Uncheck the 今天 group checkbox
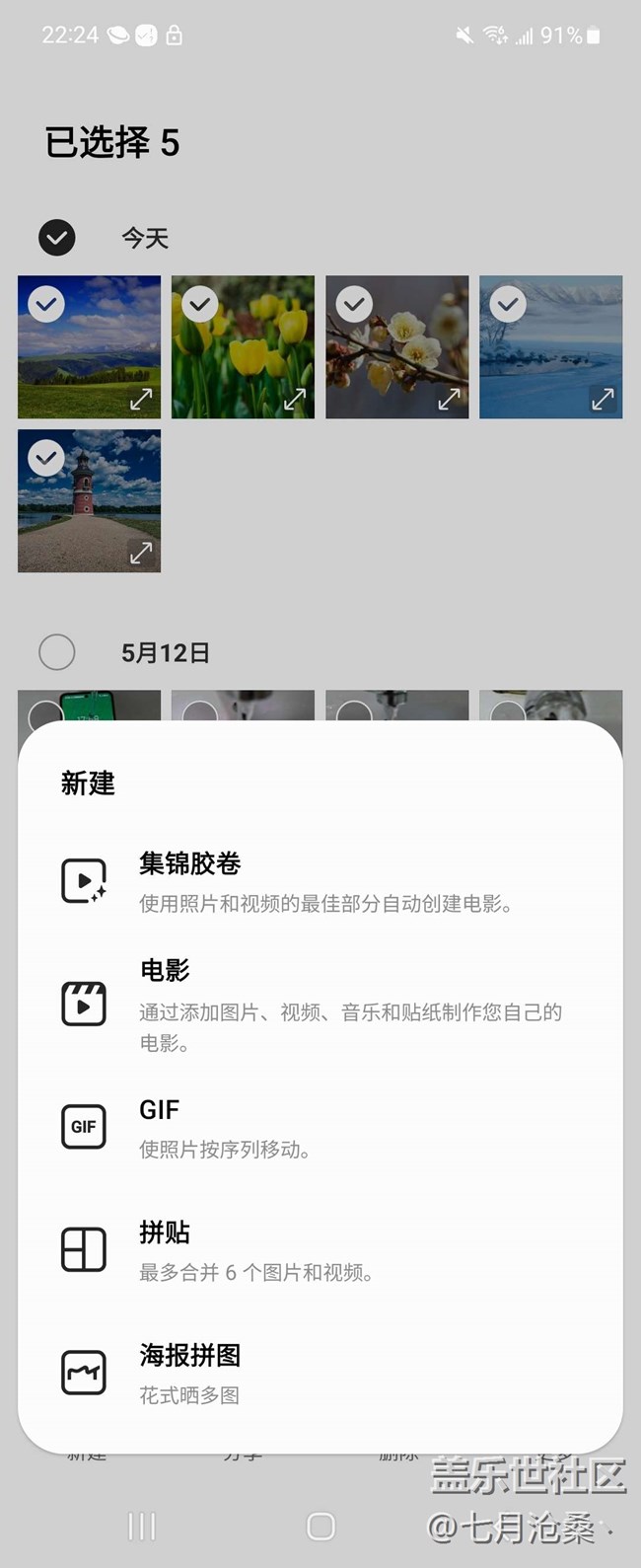The height and width of the screenshot is (1568, 641). (57, 237)
